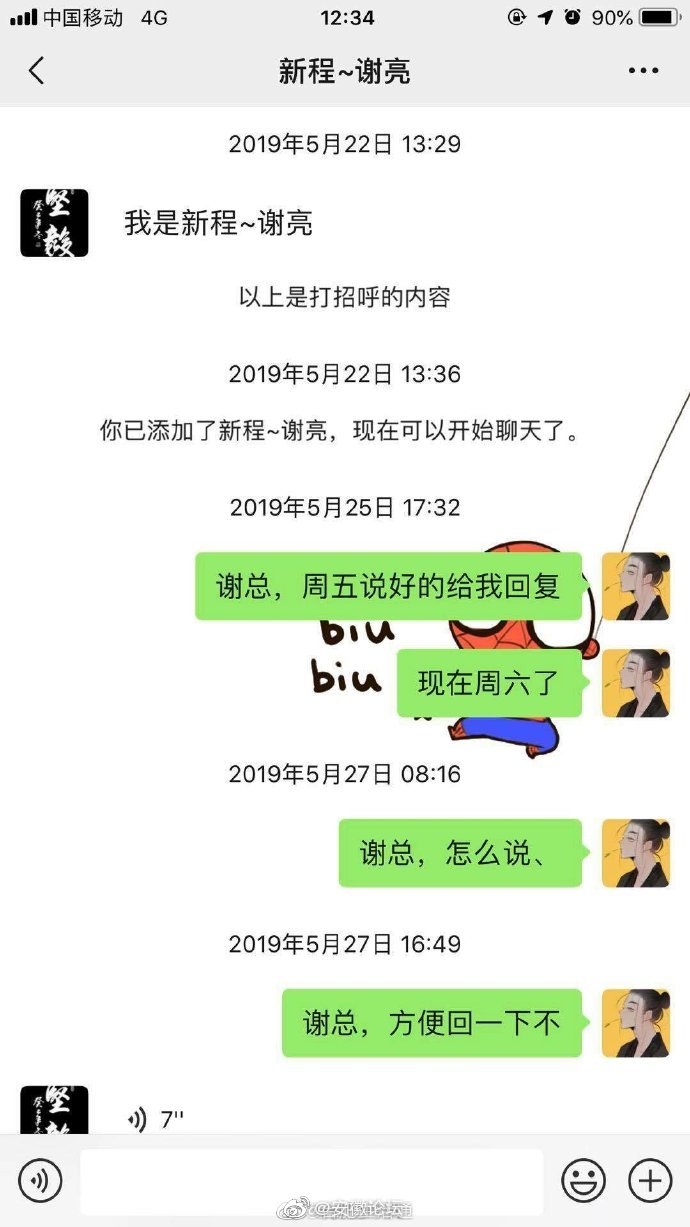The image size is (690, 1227).
Task: Open 新程~谢亮's avatar beside greeting message
Action: tap(54, 223)
